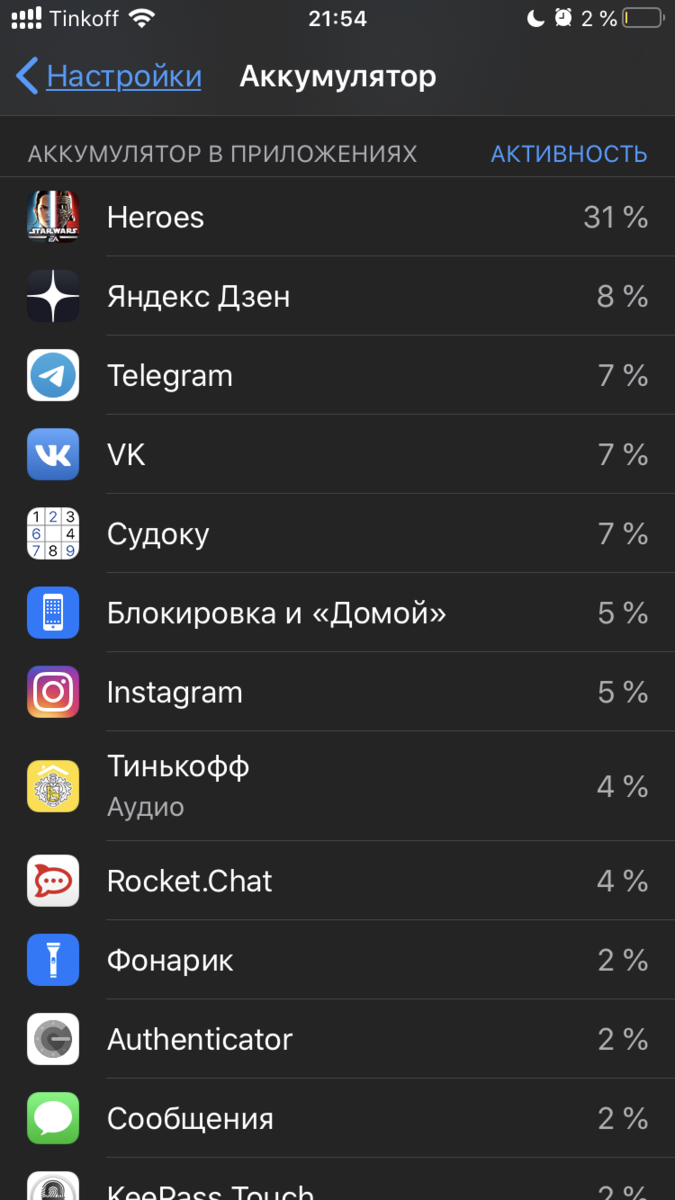Tap the Rocket.Chat row
Viewport: 675px width, 1200px height.
click(x=337, y=881)
